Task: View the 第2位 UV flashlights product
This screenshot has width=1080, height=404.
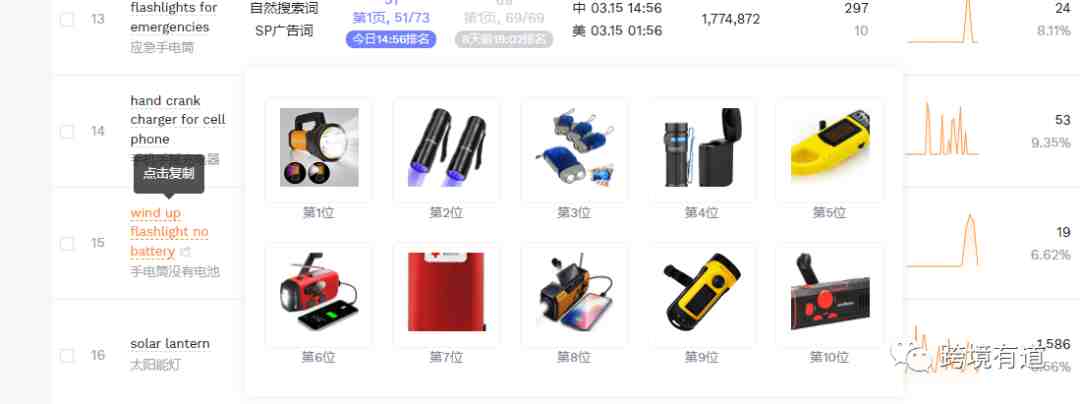Action: point(446,148)
